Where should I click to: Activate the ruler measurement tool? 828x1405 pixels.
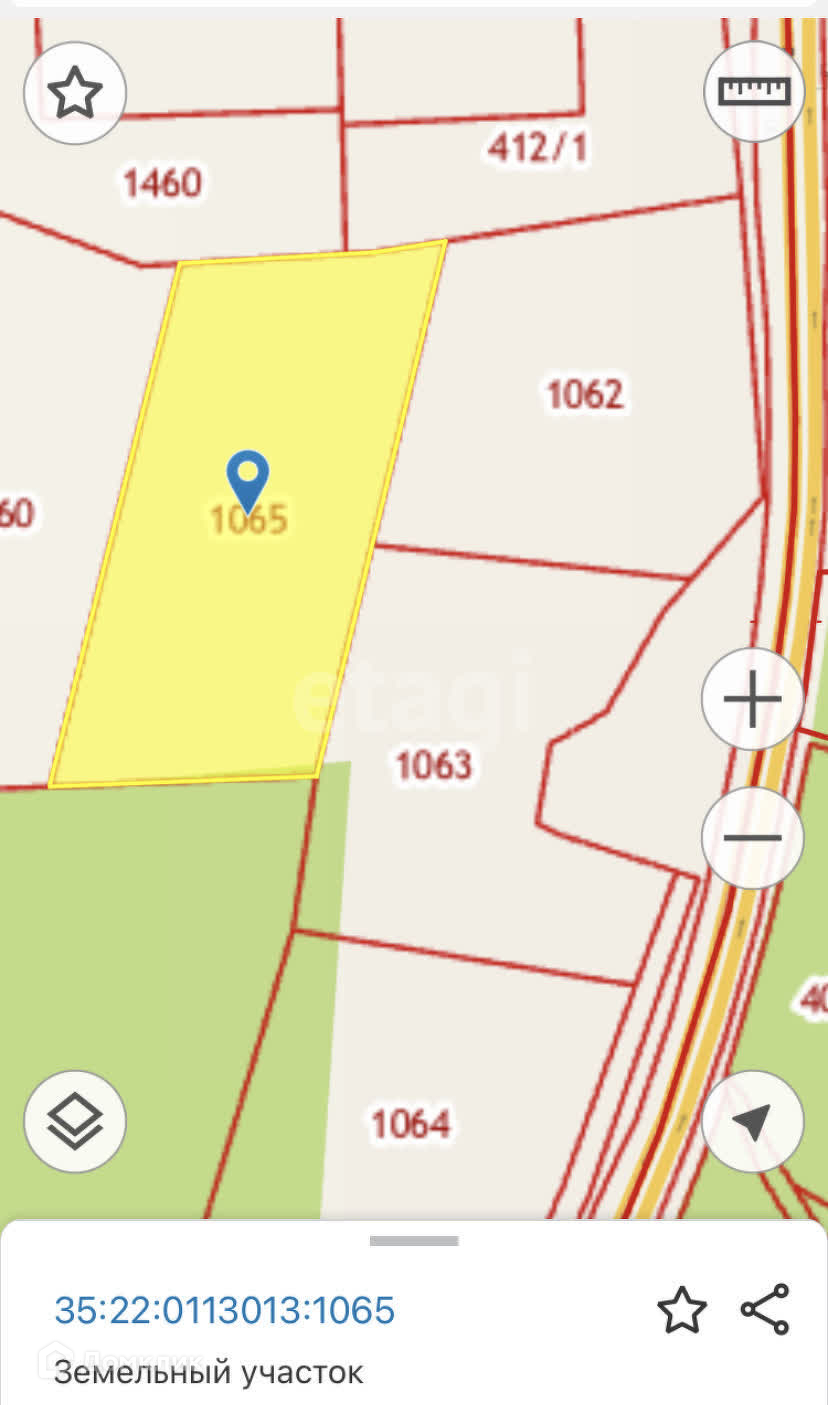755,92
